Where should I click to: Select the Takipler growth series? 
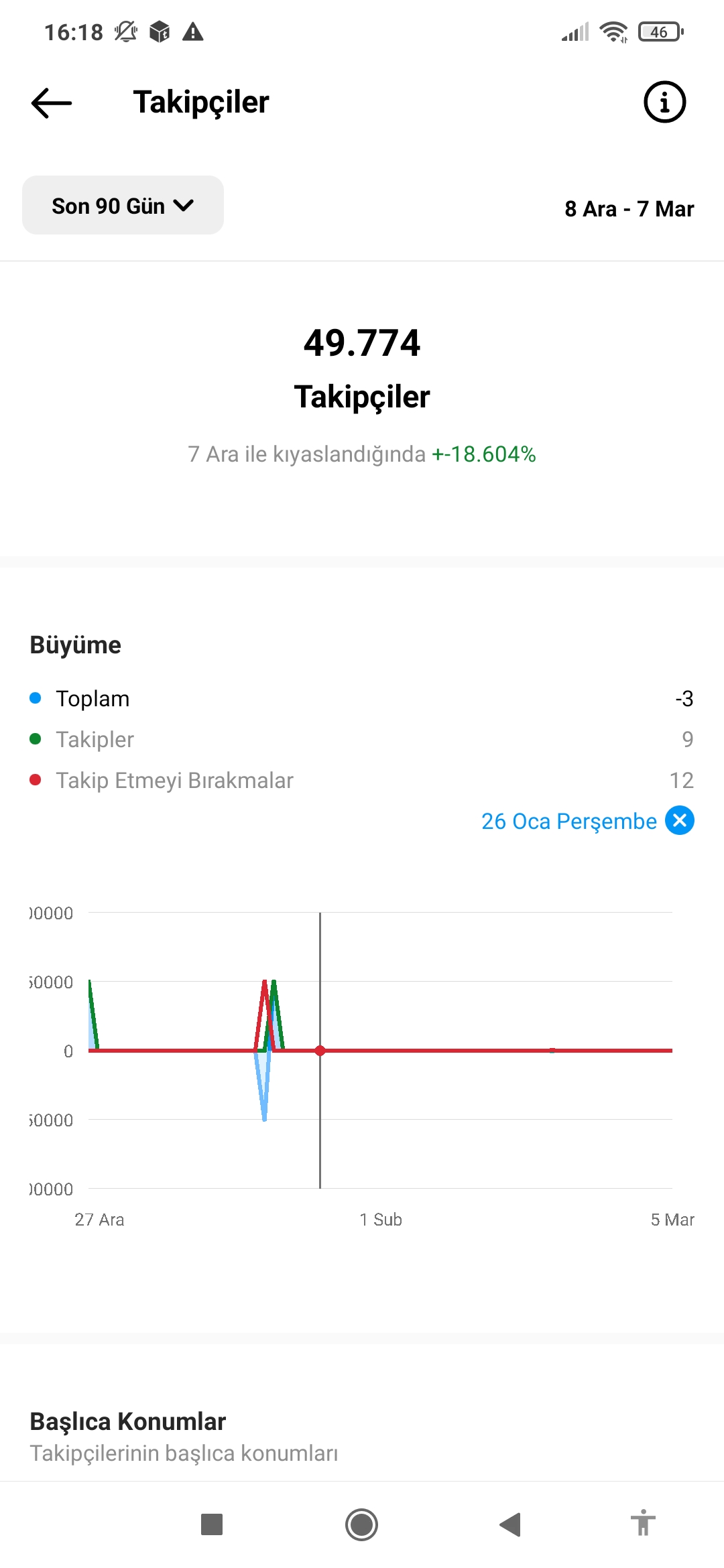coord(362,739)
